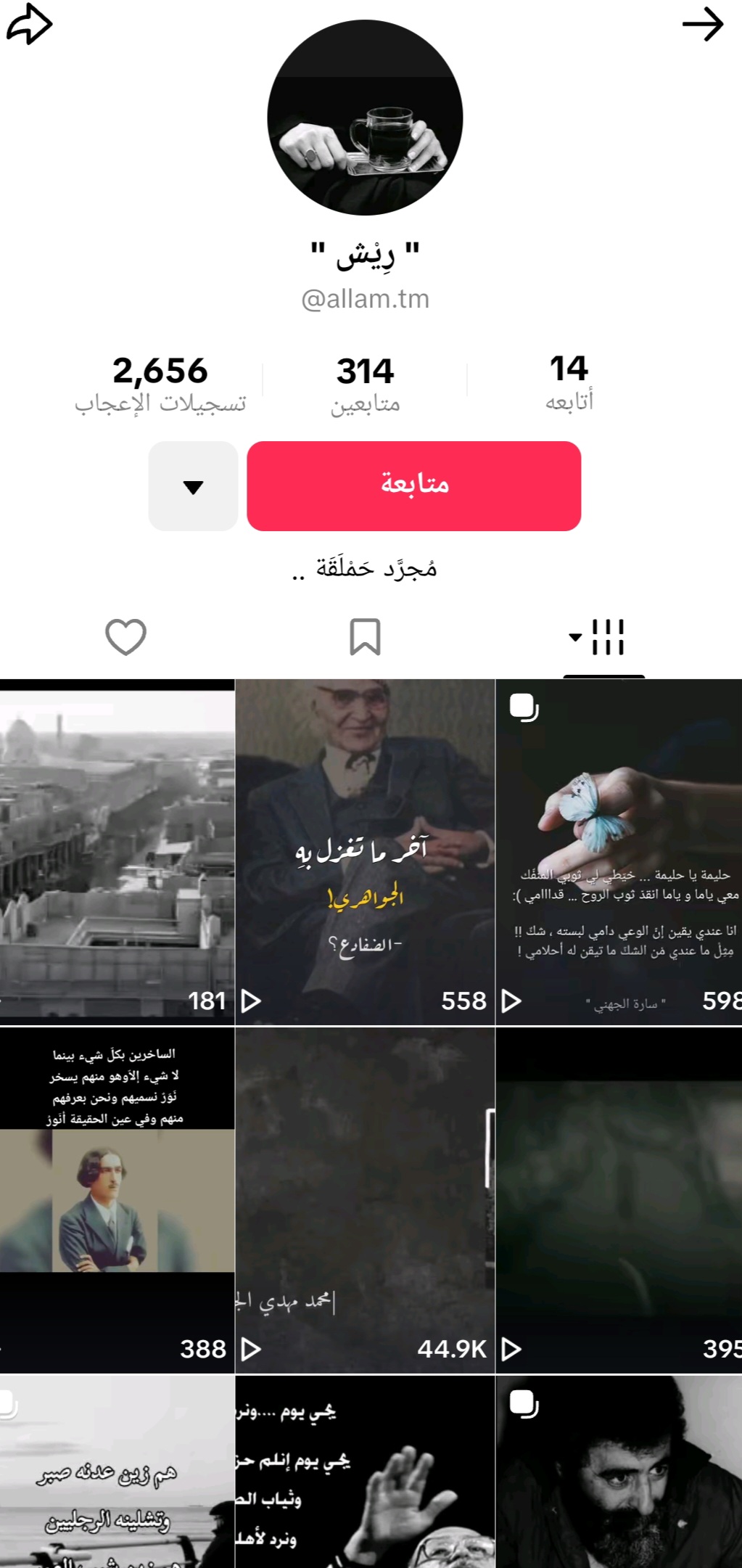
Task: Go back using the top arrow
Action: 703,25
